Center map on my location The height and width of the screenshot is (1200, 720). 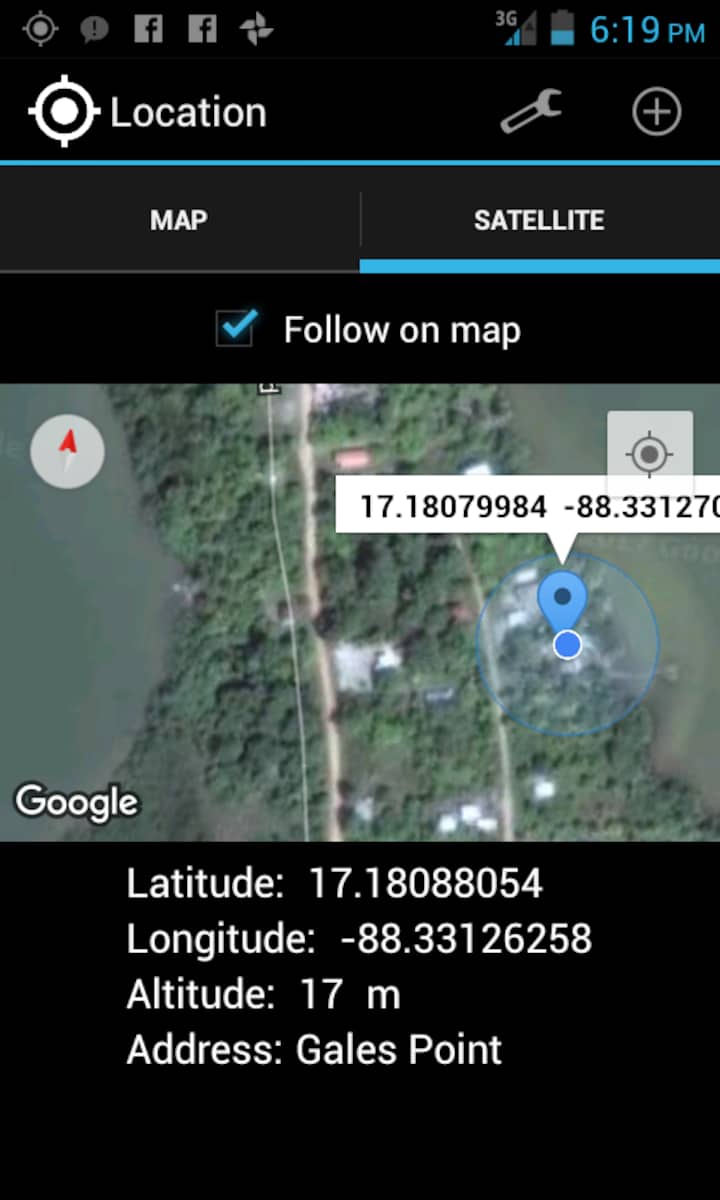pyautogui.click(x=650, y=455)
